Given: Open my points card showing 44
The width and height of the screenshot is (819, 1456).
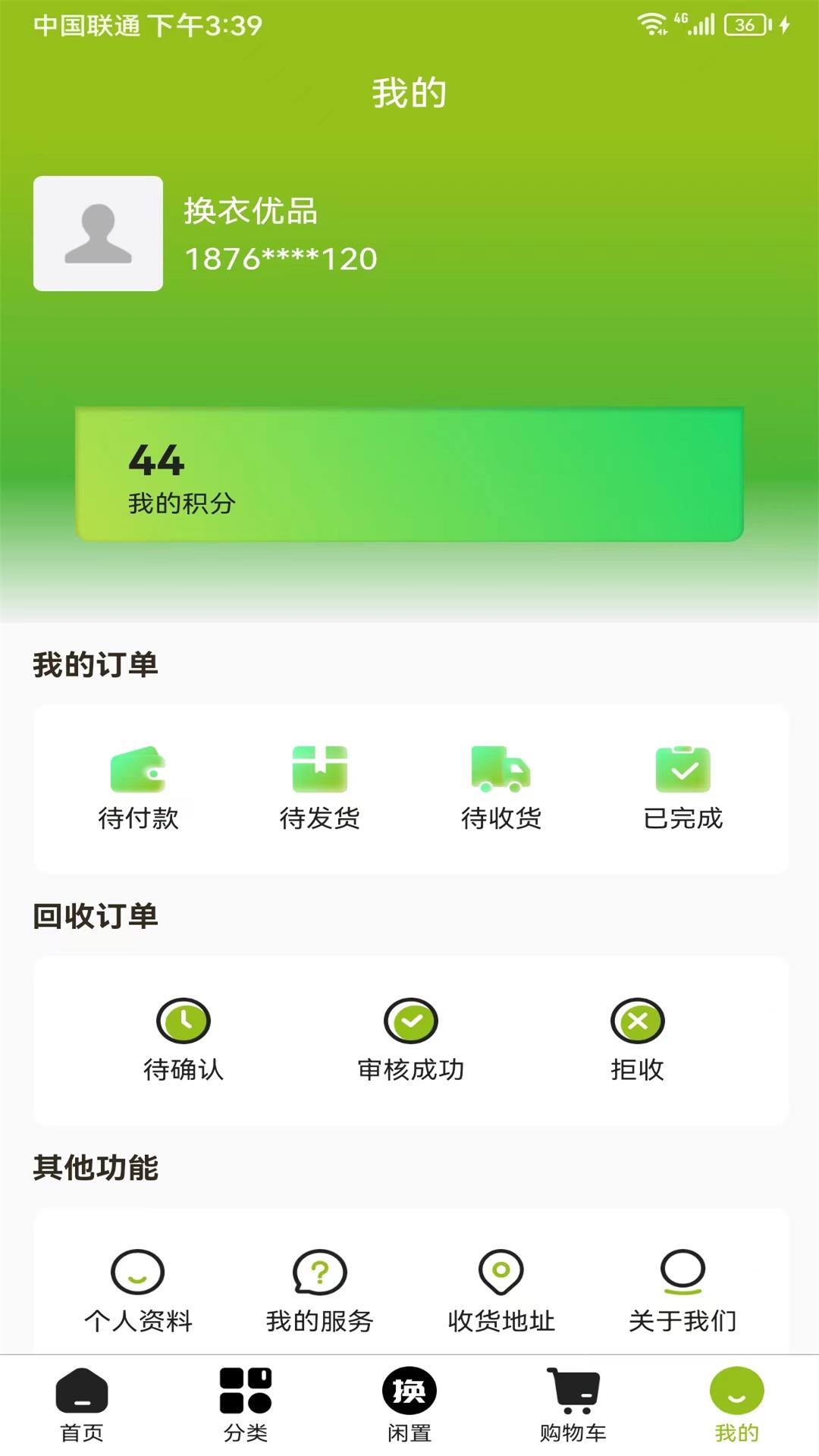Looking at the screenshot, I should (x=409, y=472).
